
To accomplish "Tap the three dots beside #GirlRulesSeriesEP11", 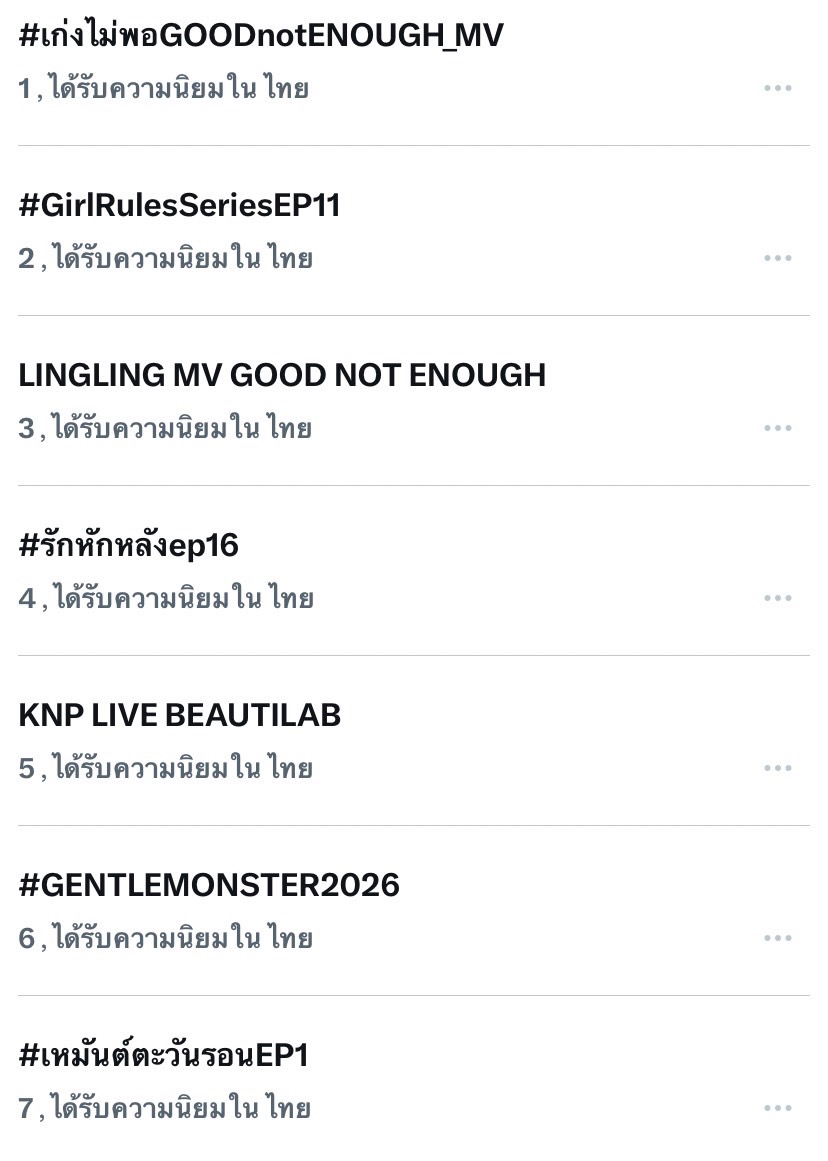I will coord(778,258).
